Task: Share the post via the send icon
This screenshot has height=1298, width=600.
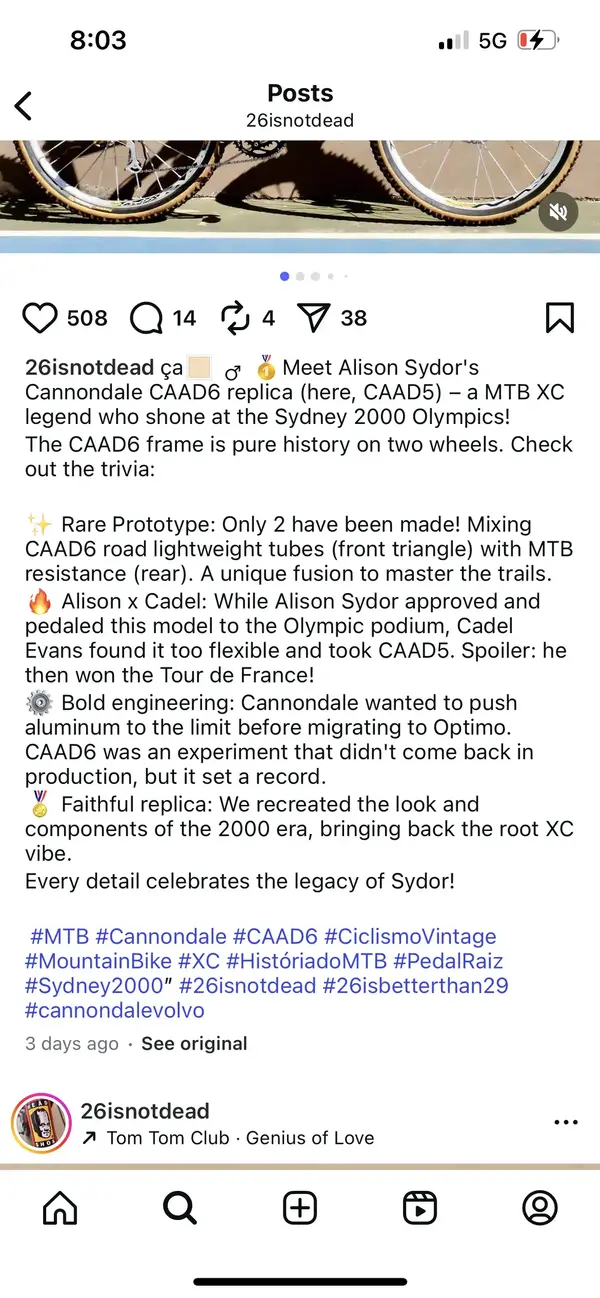Action: click(314, 318)
